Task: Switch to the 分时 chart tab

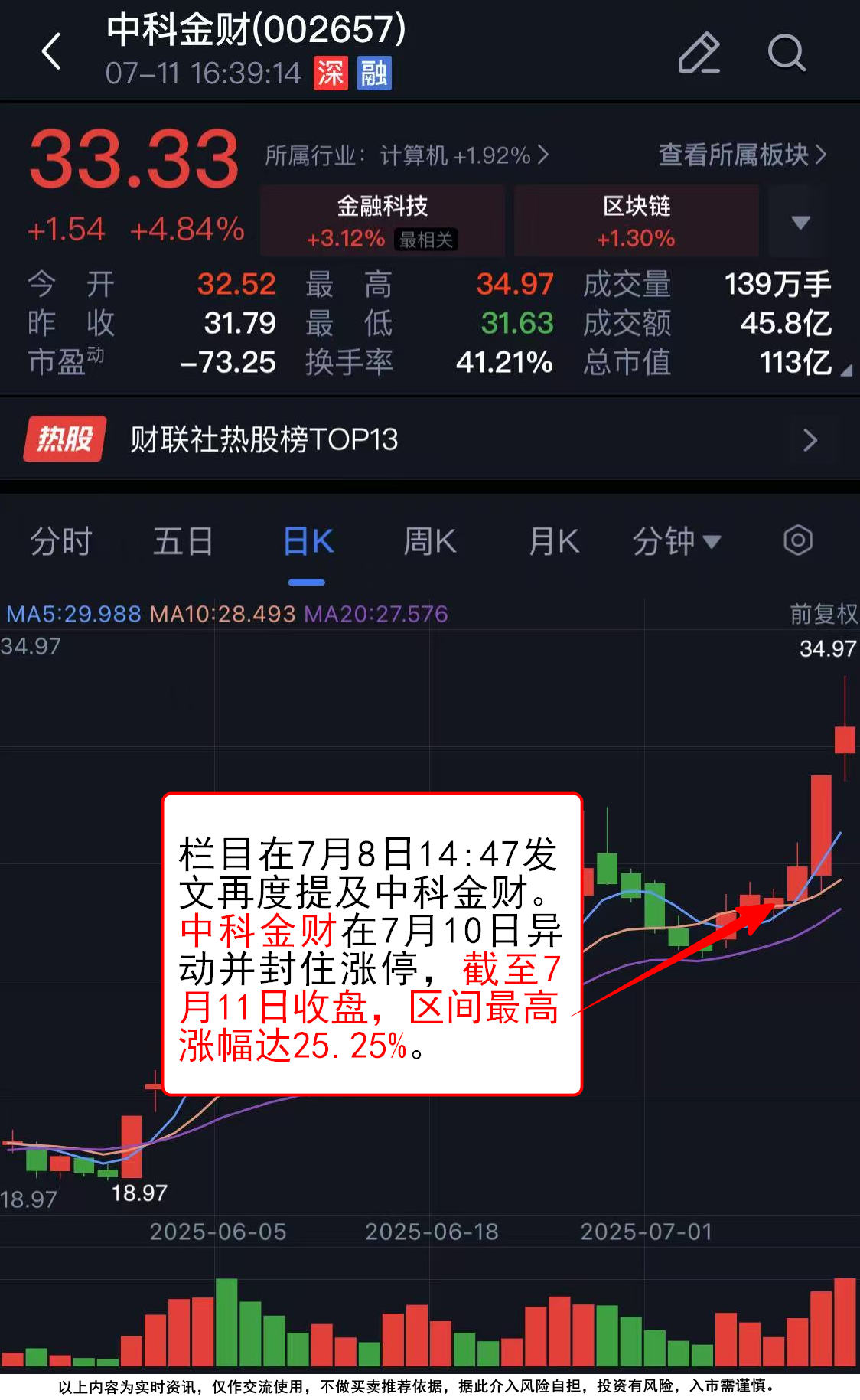Action: 60,541
